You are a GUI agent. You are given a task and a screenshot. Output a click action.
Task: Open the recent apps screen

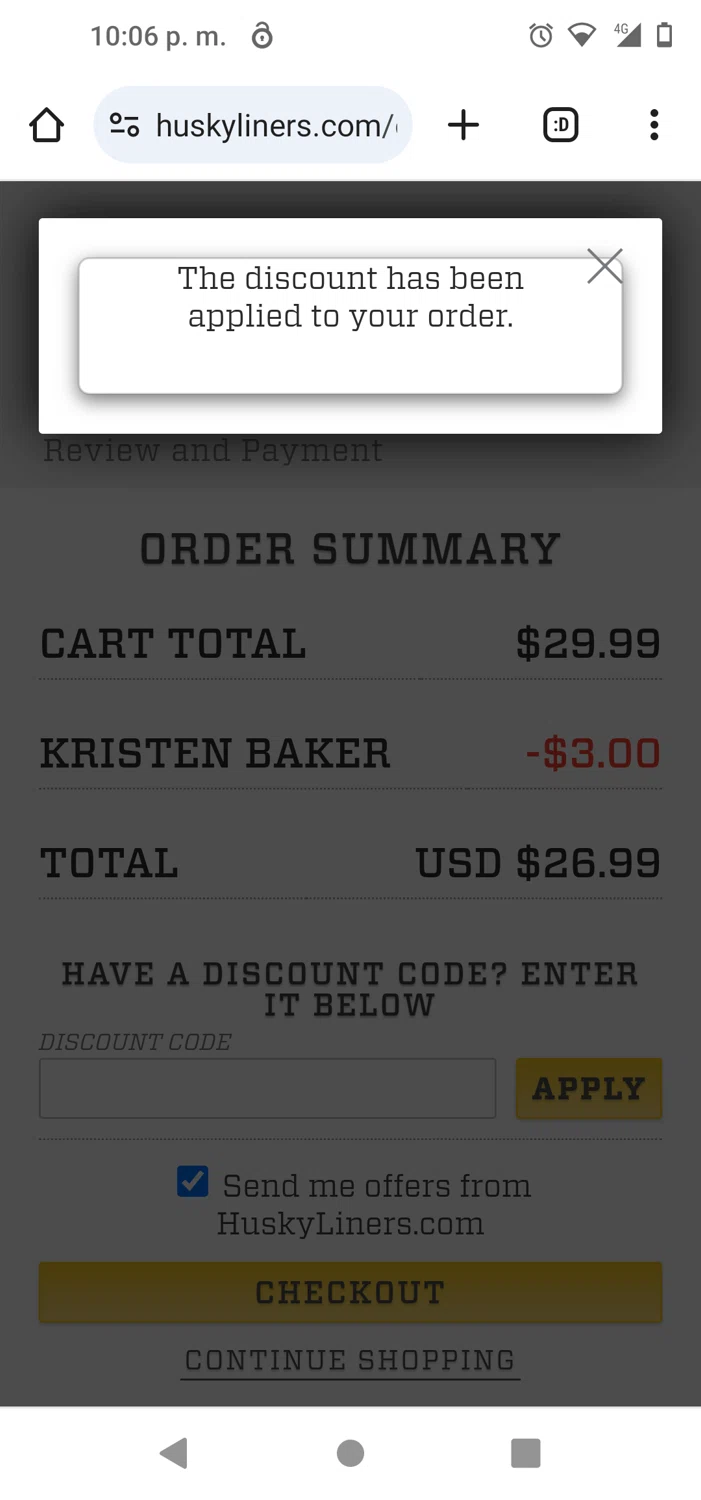click(525, 1452)
